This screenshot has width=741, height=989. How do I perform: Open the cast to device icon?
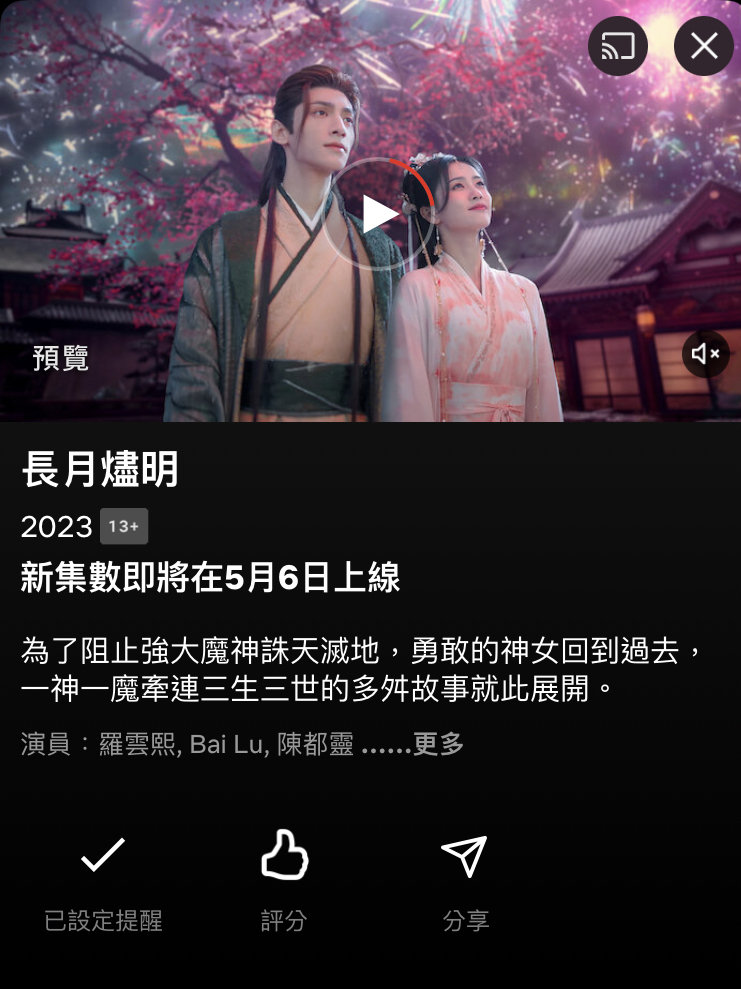(617, 46)
